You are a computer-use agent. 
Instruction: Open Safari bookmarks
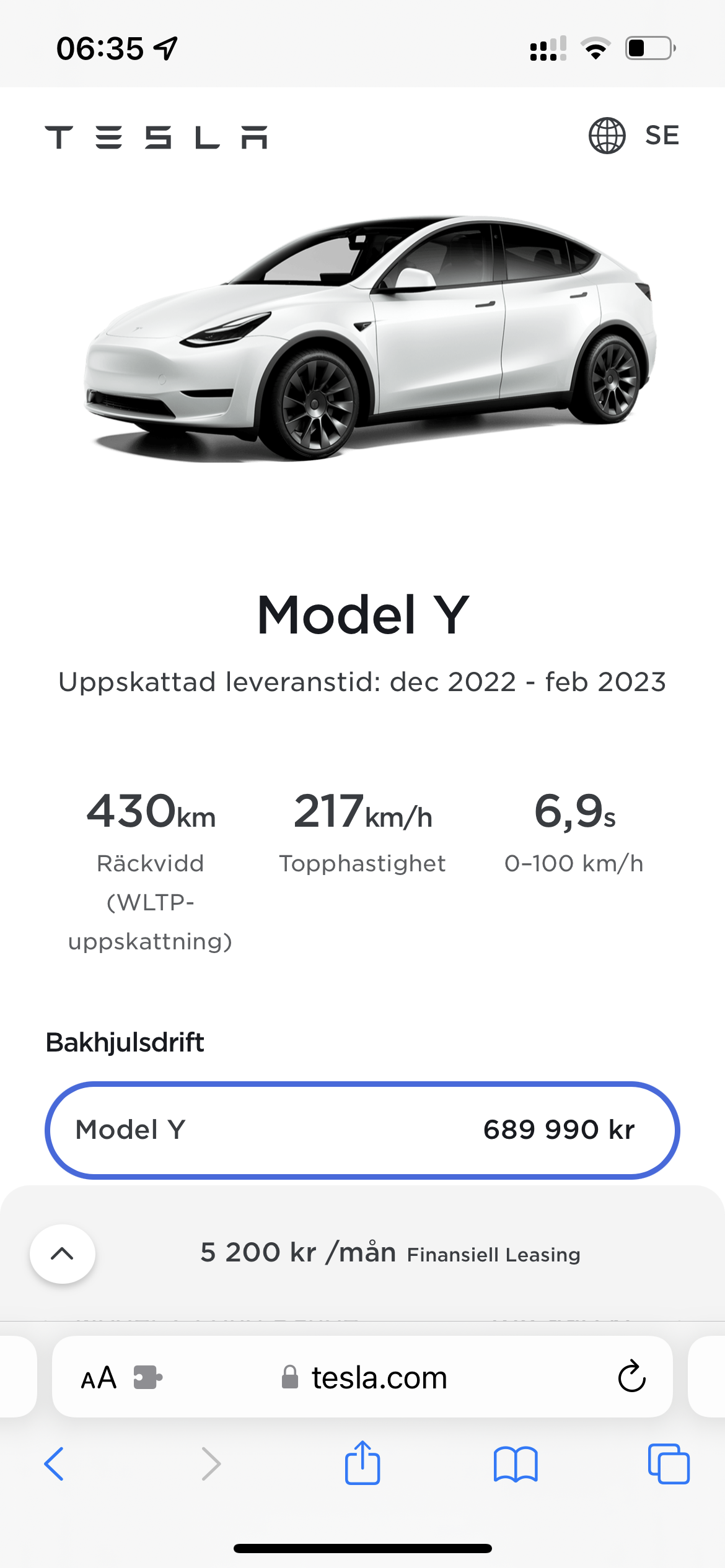[x=516, y=1464]
